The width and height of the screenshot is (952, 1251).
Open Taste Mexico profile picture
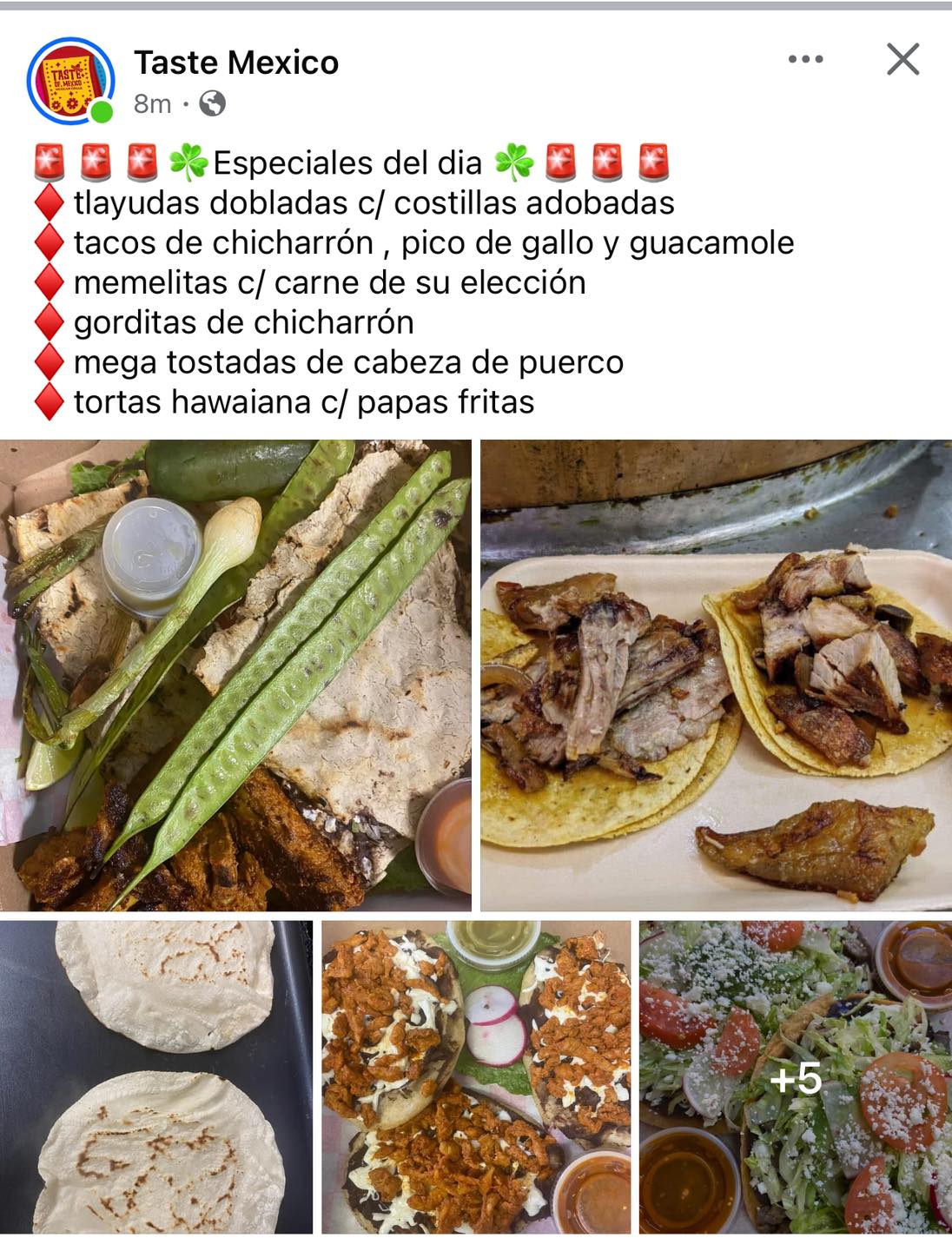tap(71, 81)
